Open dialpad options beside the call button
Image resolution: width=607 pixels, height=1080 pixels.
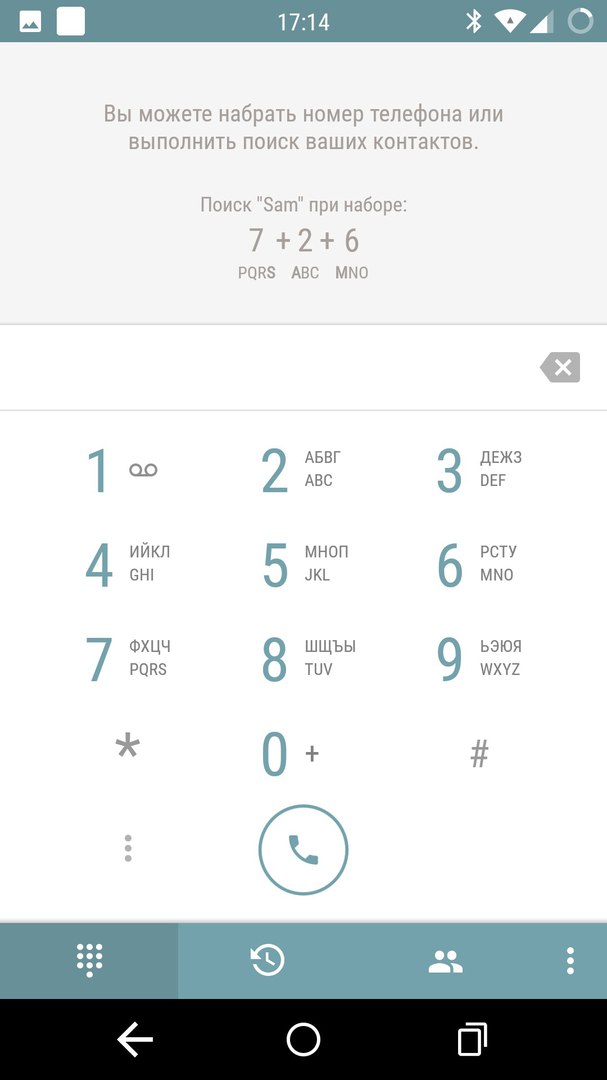pos(128,849)
